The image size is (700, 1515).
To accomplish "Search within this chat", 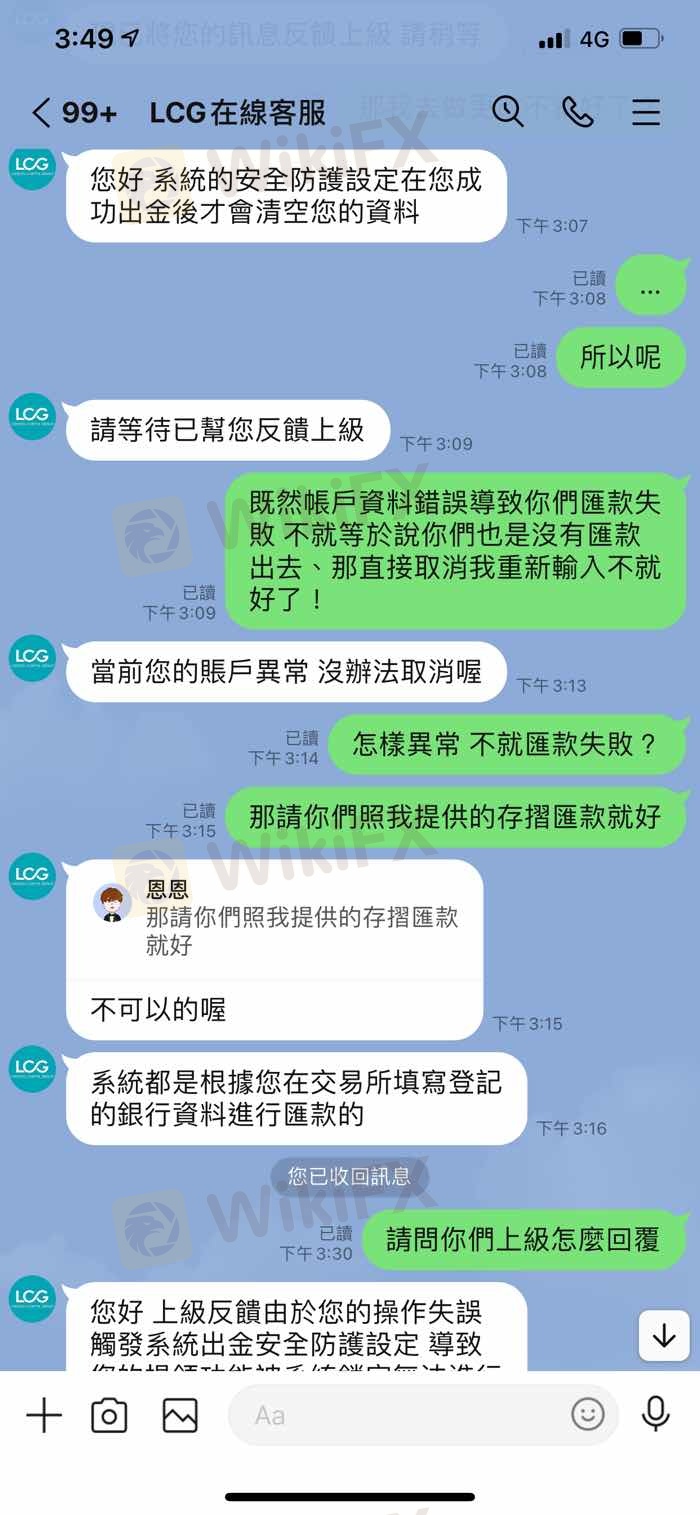I will point(508,111).
